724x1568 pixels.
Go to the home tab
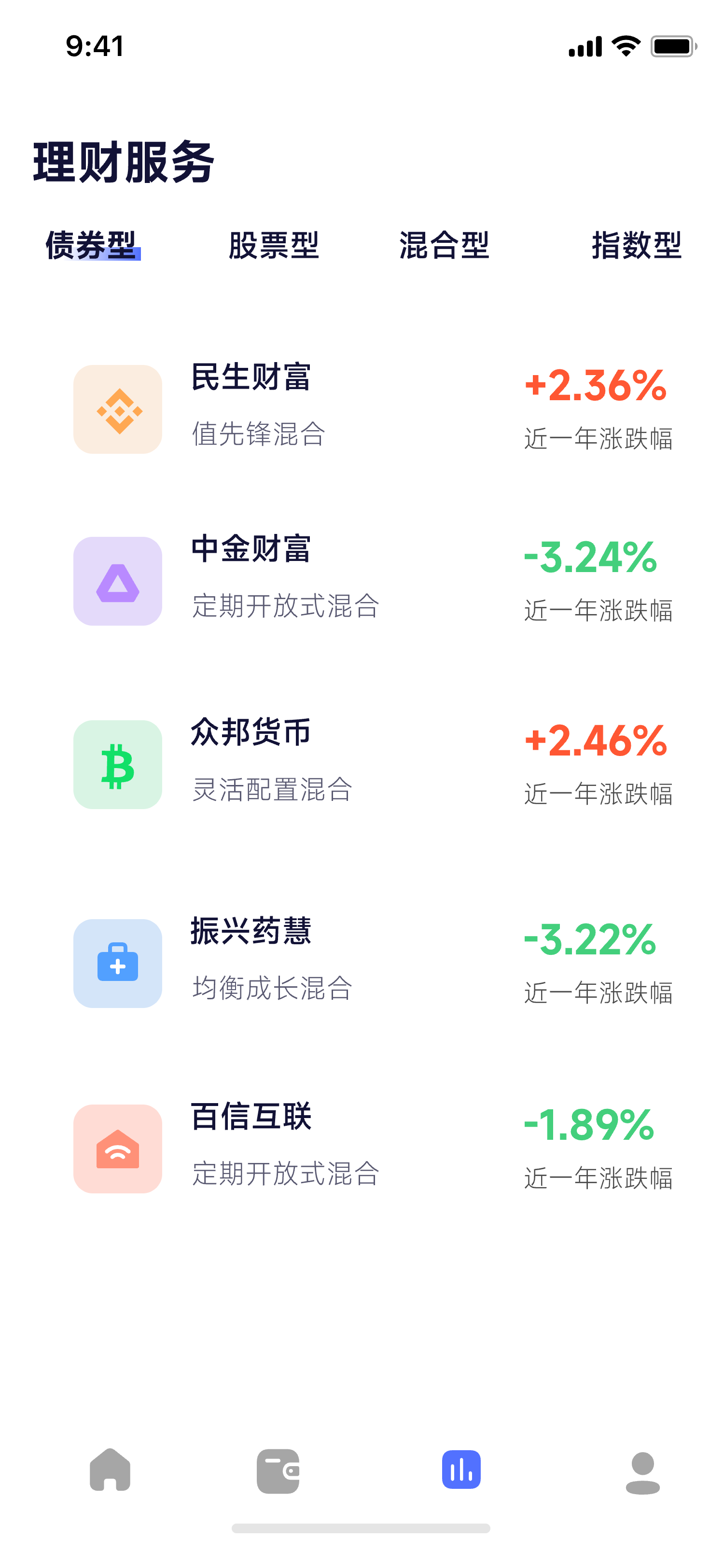tap(110, 1470)
